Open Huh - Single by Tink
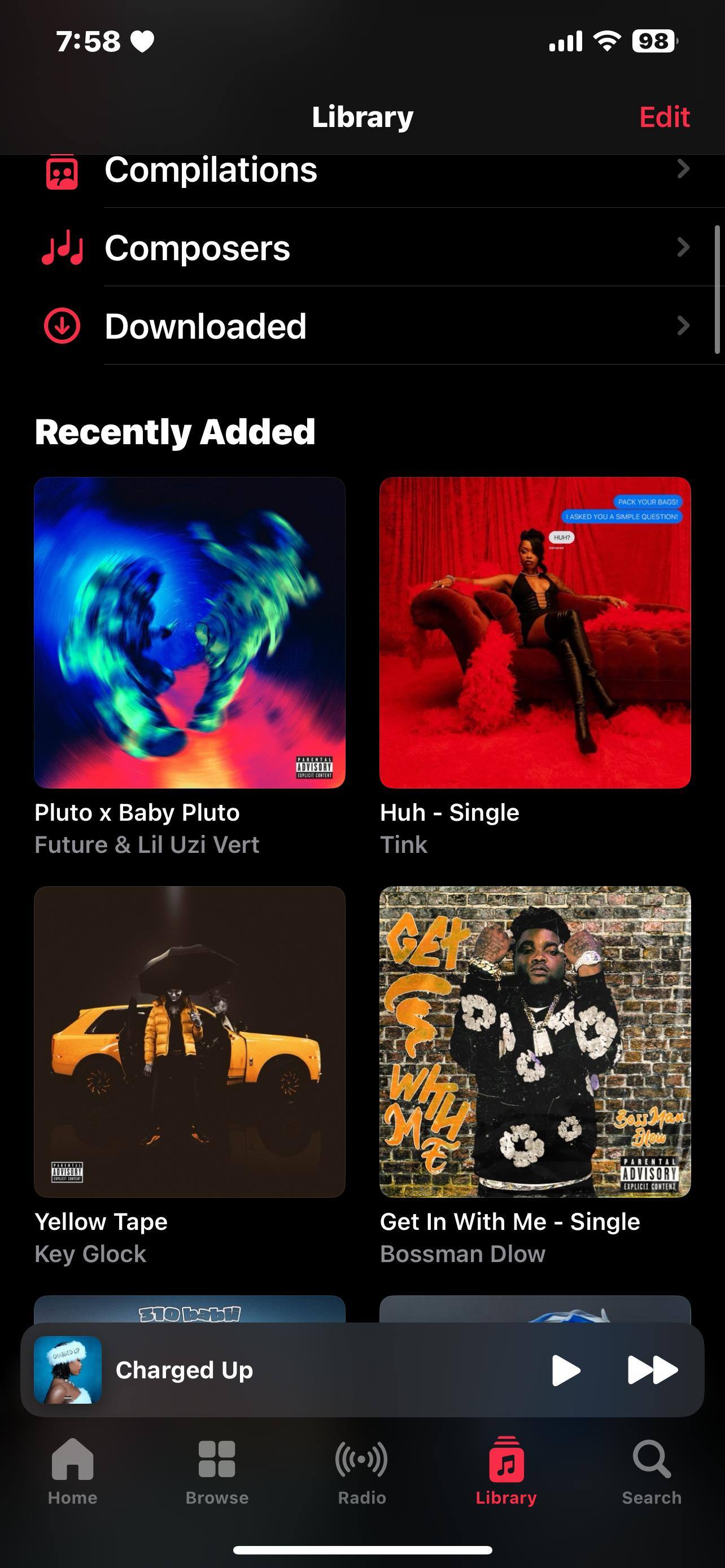The image size is (725, 1568). pyautogui.click(x=535, y=633)
